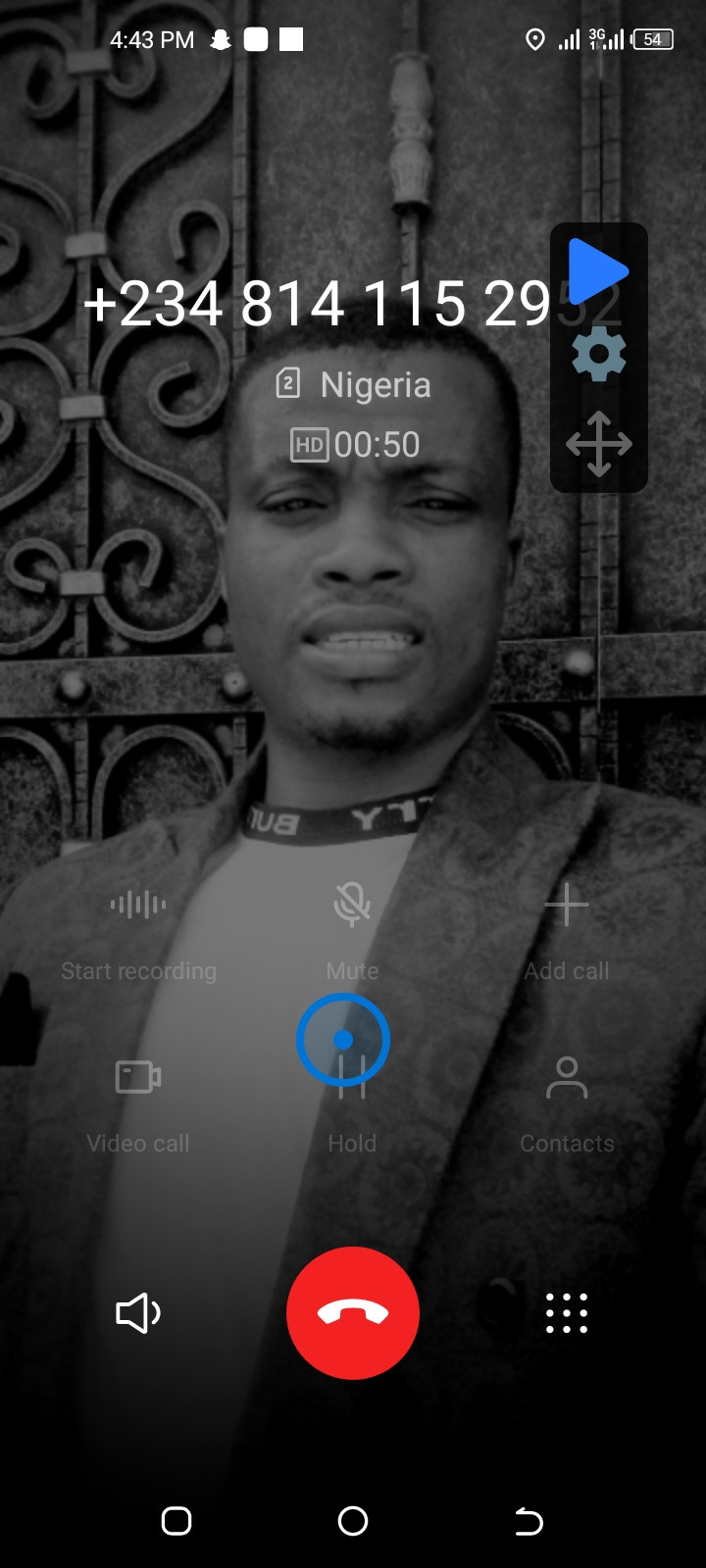This screenshot has height=1568, width=706.
Task: Open floating panel settings gear
Action: click(599, 355)
